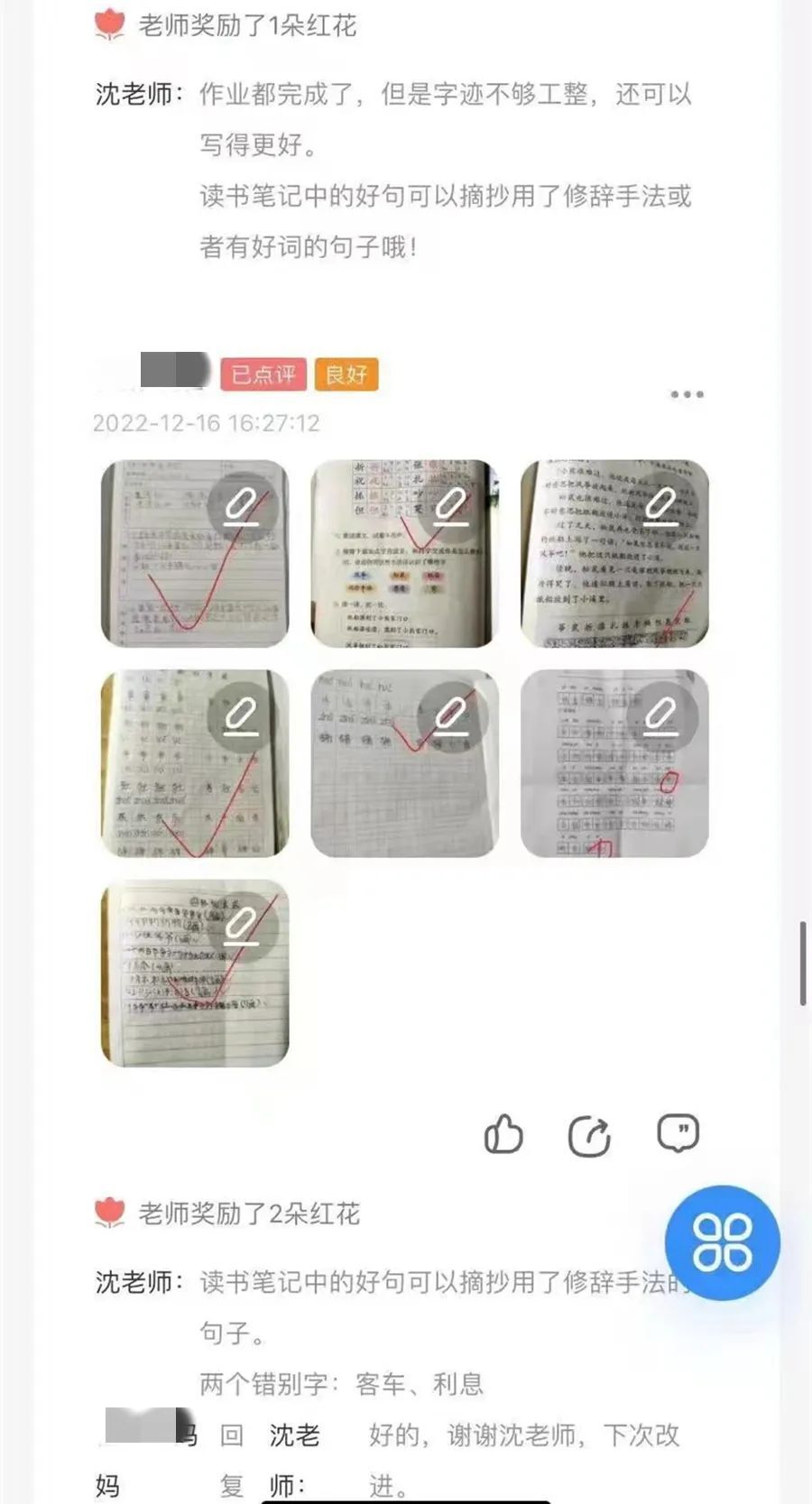Open third photo in top row

pos(614,554)
